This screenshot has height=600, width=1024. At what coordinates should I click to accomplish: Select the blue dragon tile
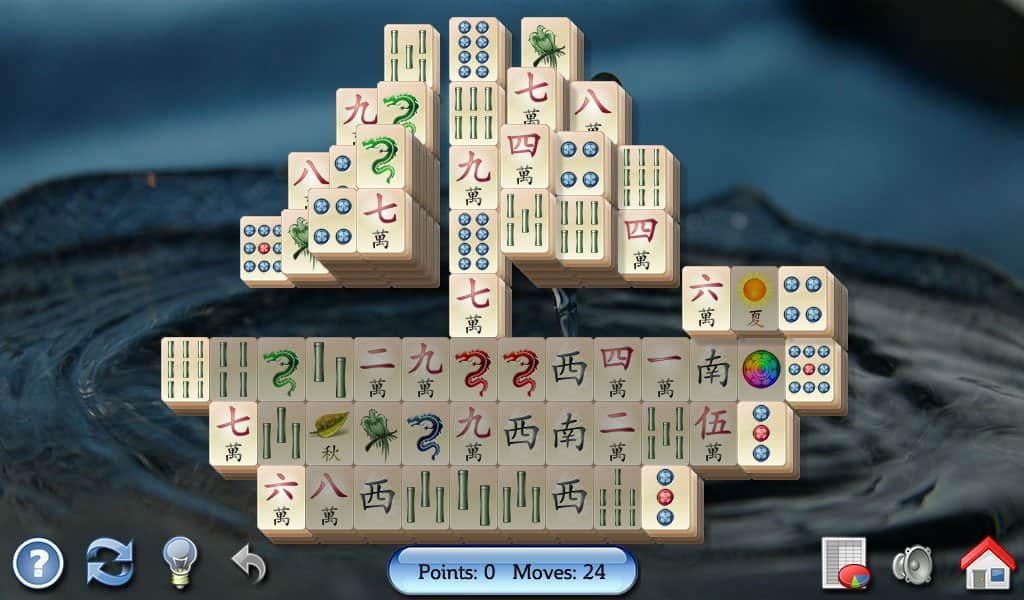point(425,434)
